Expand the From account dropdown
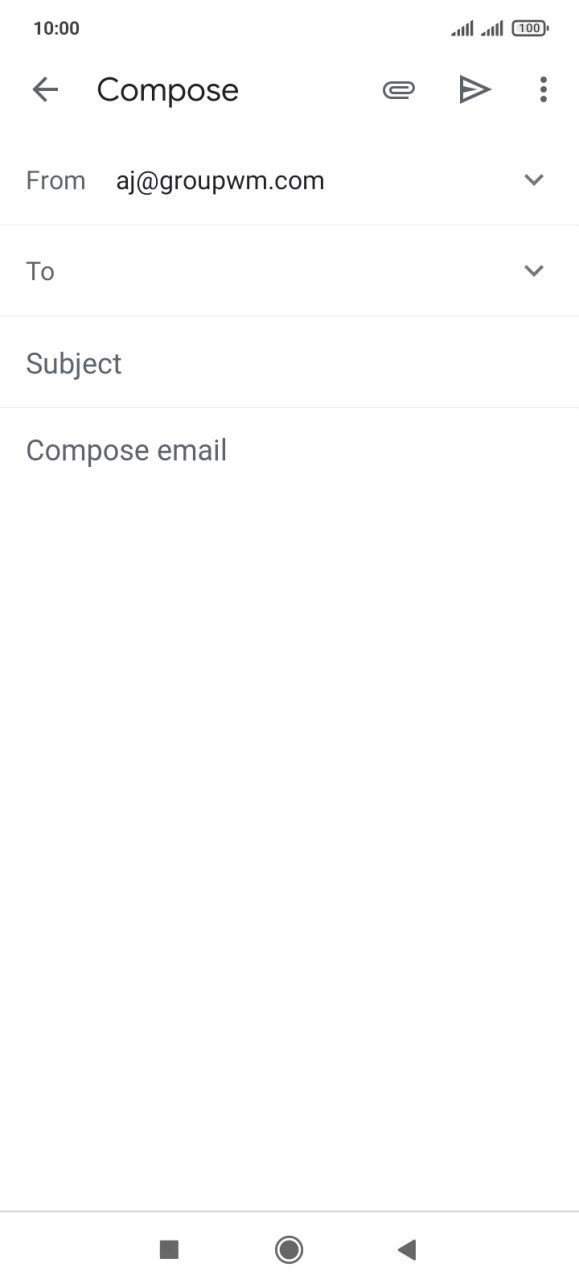579x1288 pixels. [x=534, y=180]
